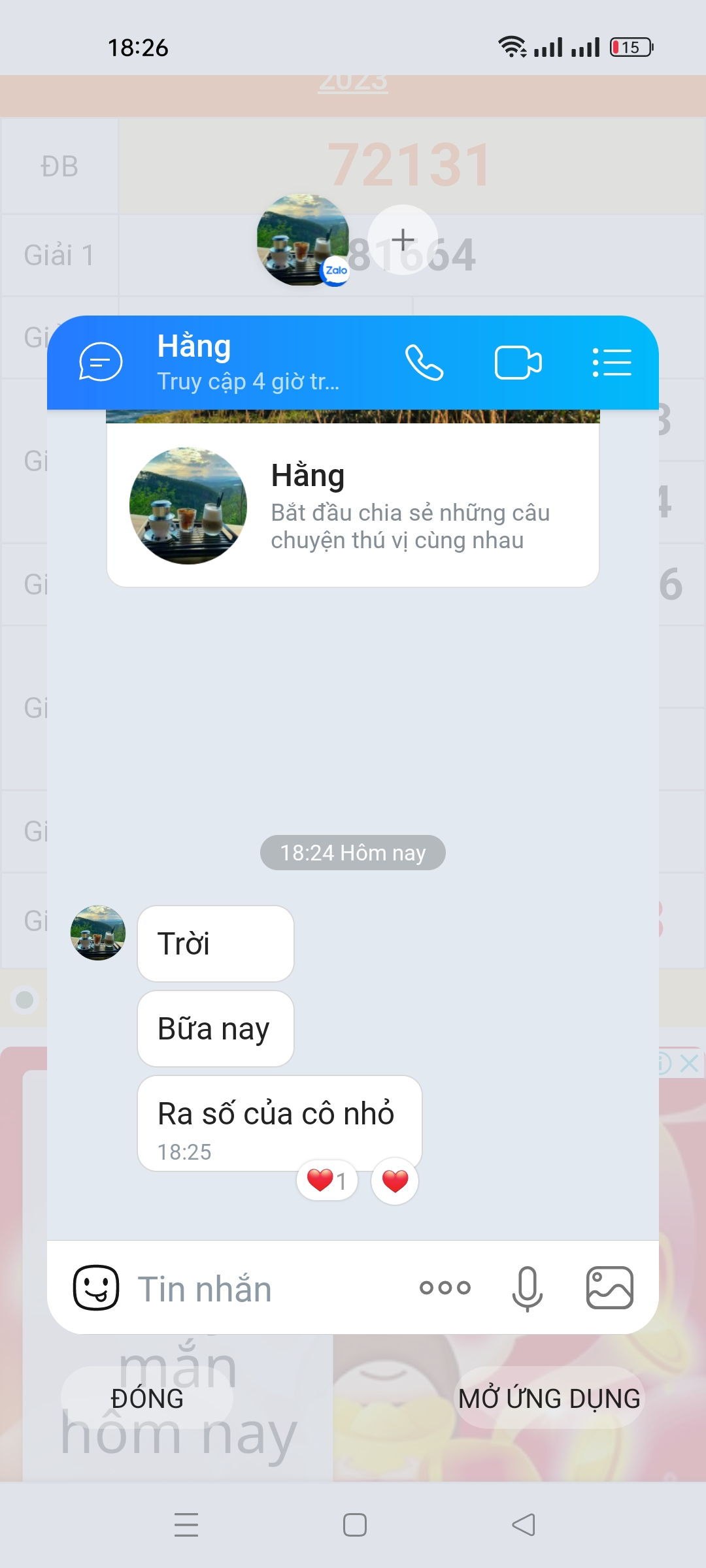Open the sticker and emoji picker

point(96,1288)
